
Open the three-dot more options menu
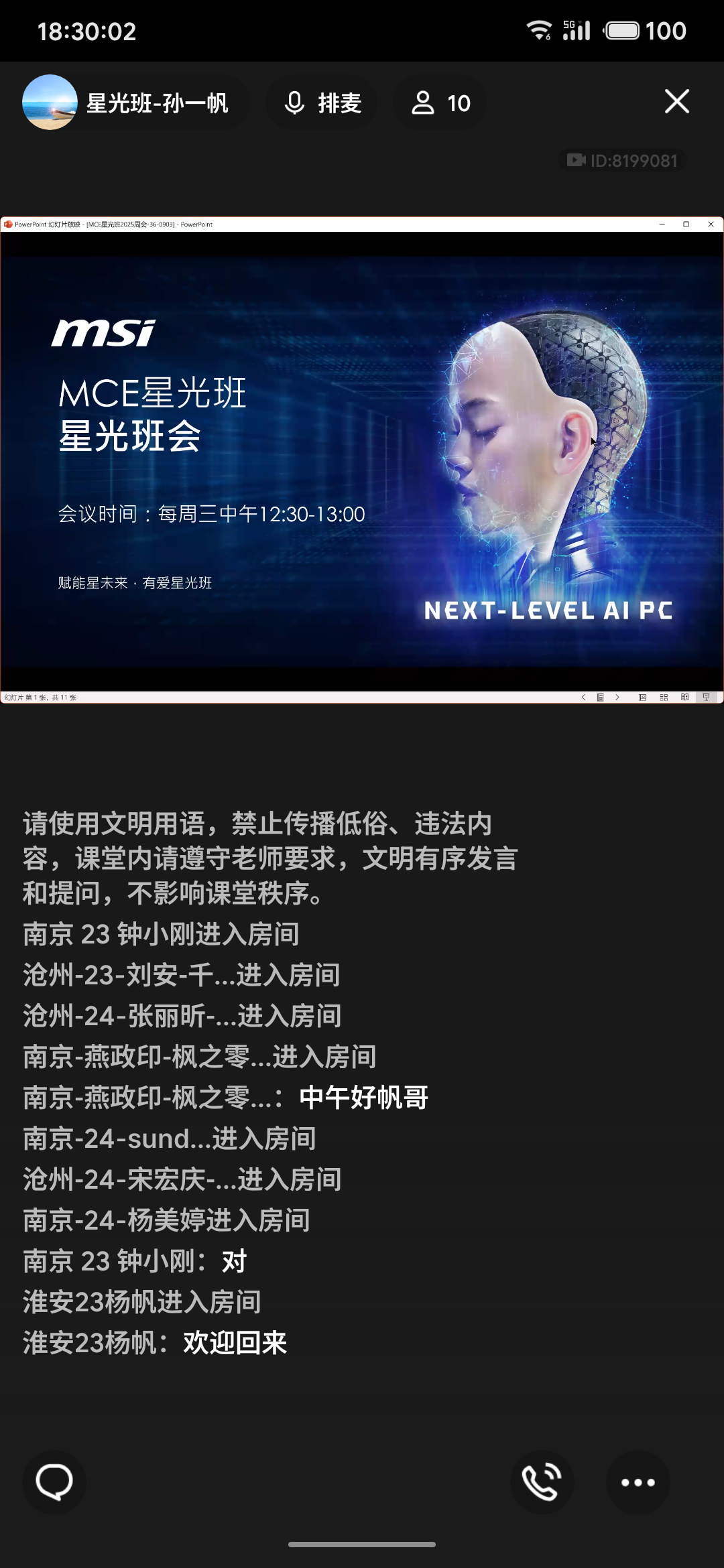tap(638, 1482)
